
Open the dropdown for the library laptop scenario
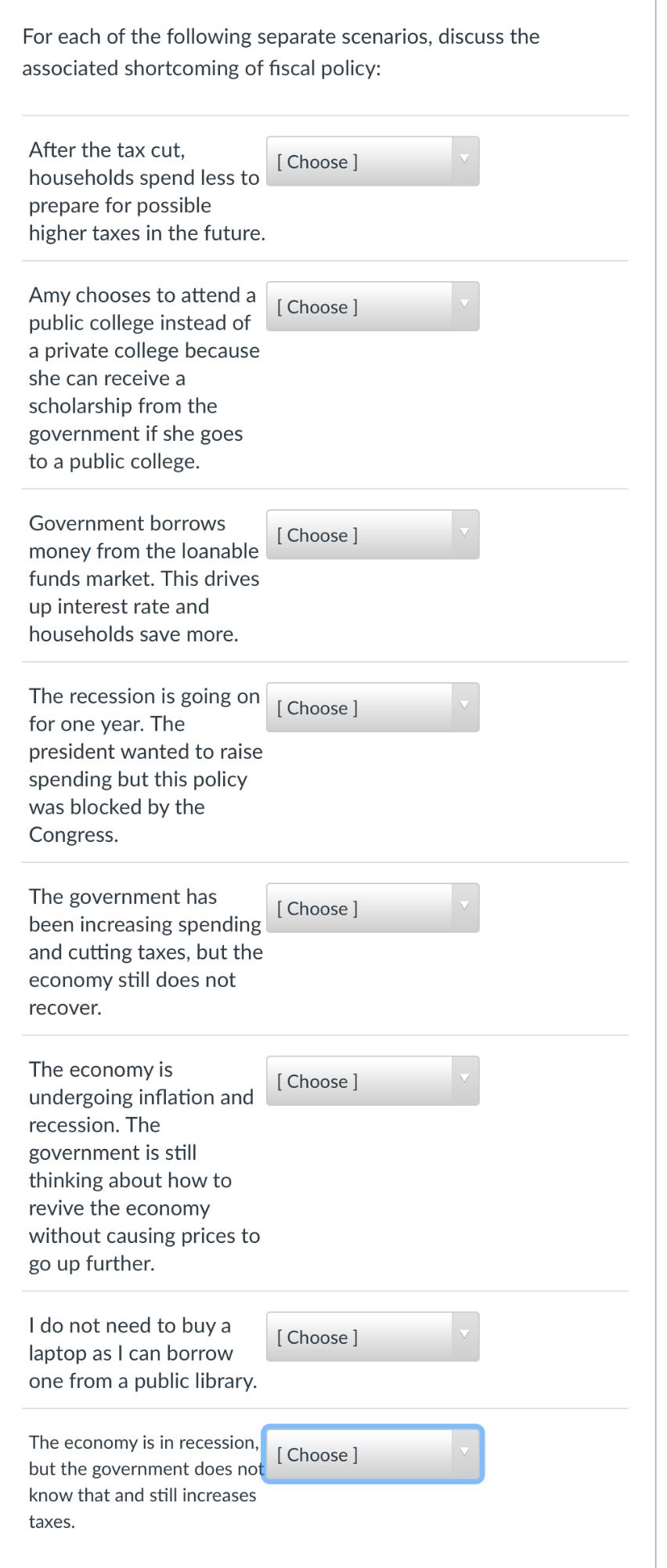[360, 1337]
